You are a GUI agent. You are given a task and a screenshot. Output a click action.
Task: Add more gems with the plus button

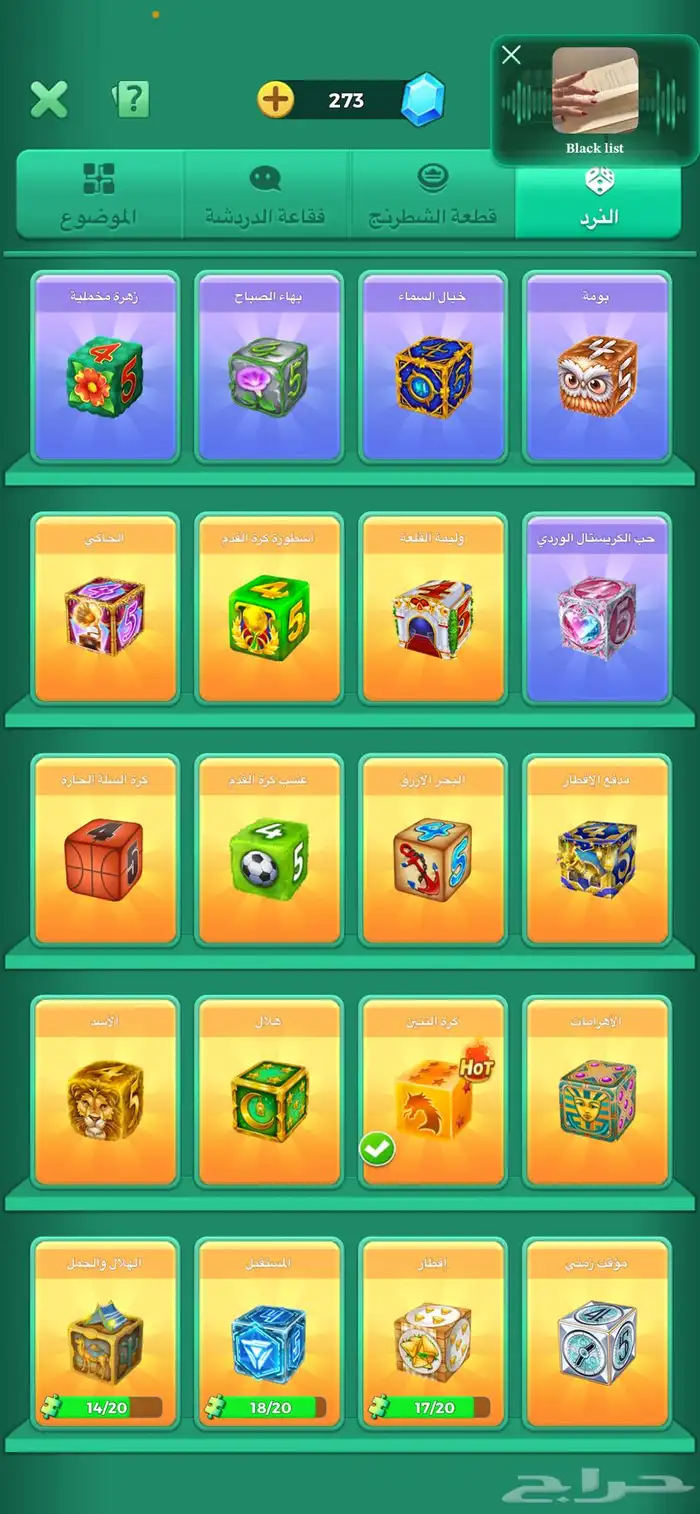tap(276, 100)
